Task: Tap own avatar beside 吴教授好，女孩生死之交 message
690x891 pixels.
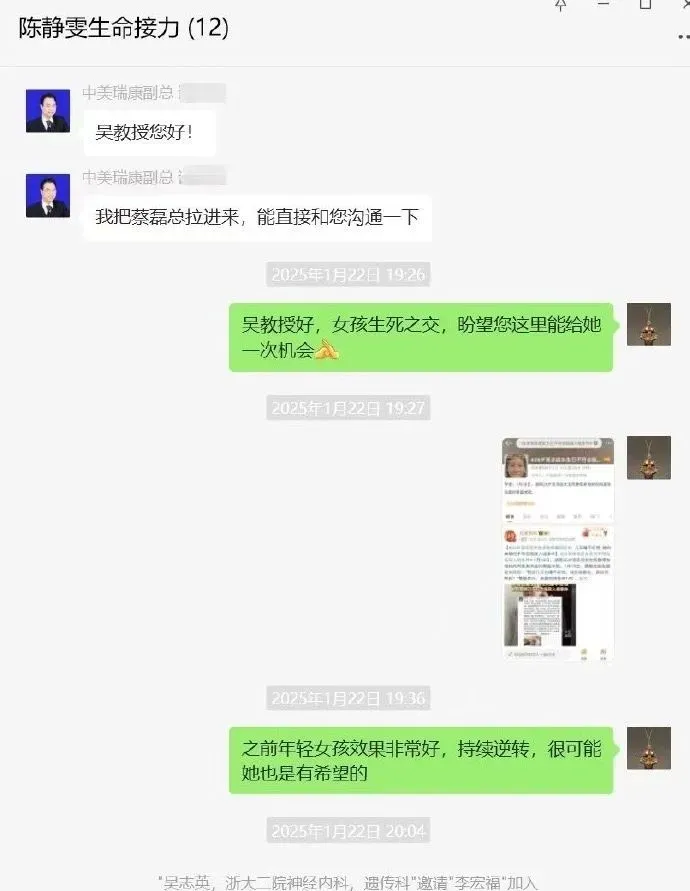Action: pyautogui.click(x=649, y=324)
